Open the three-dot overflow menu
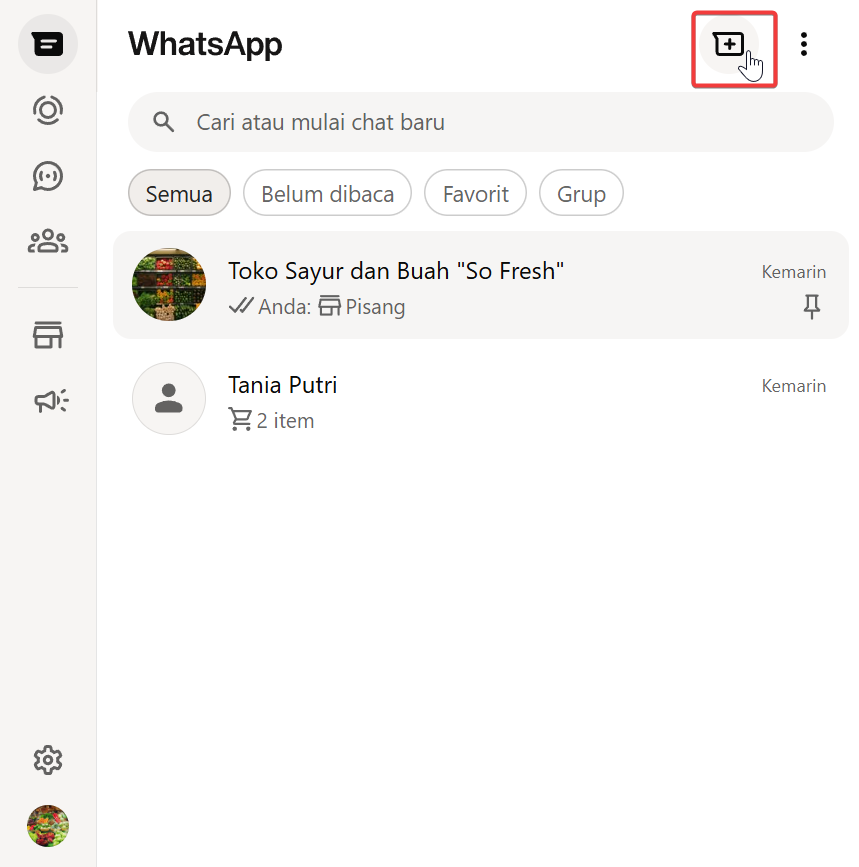 point(803,44)
